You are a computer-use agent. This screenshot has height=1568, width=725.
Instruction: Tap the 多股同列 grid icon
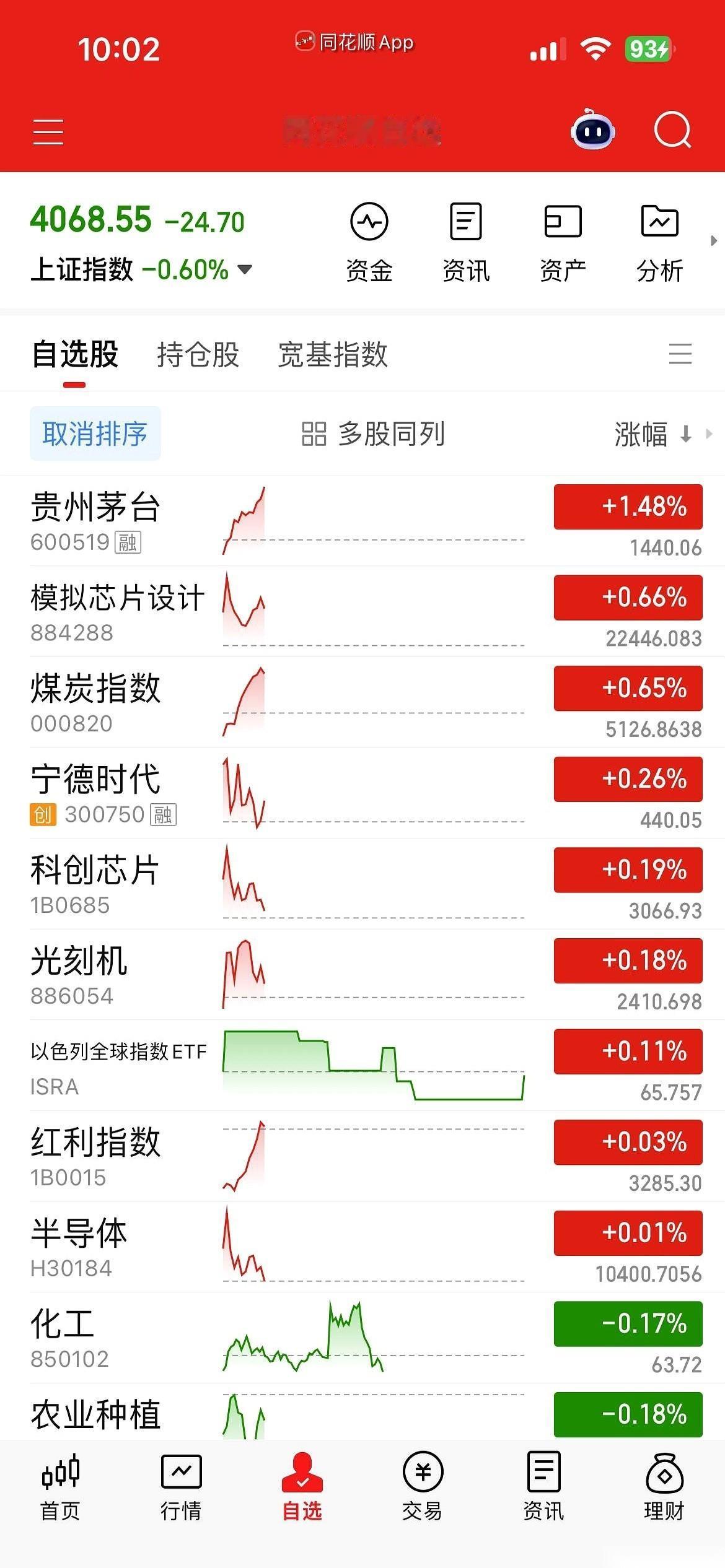point(315,434)
